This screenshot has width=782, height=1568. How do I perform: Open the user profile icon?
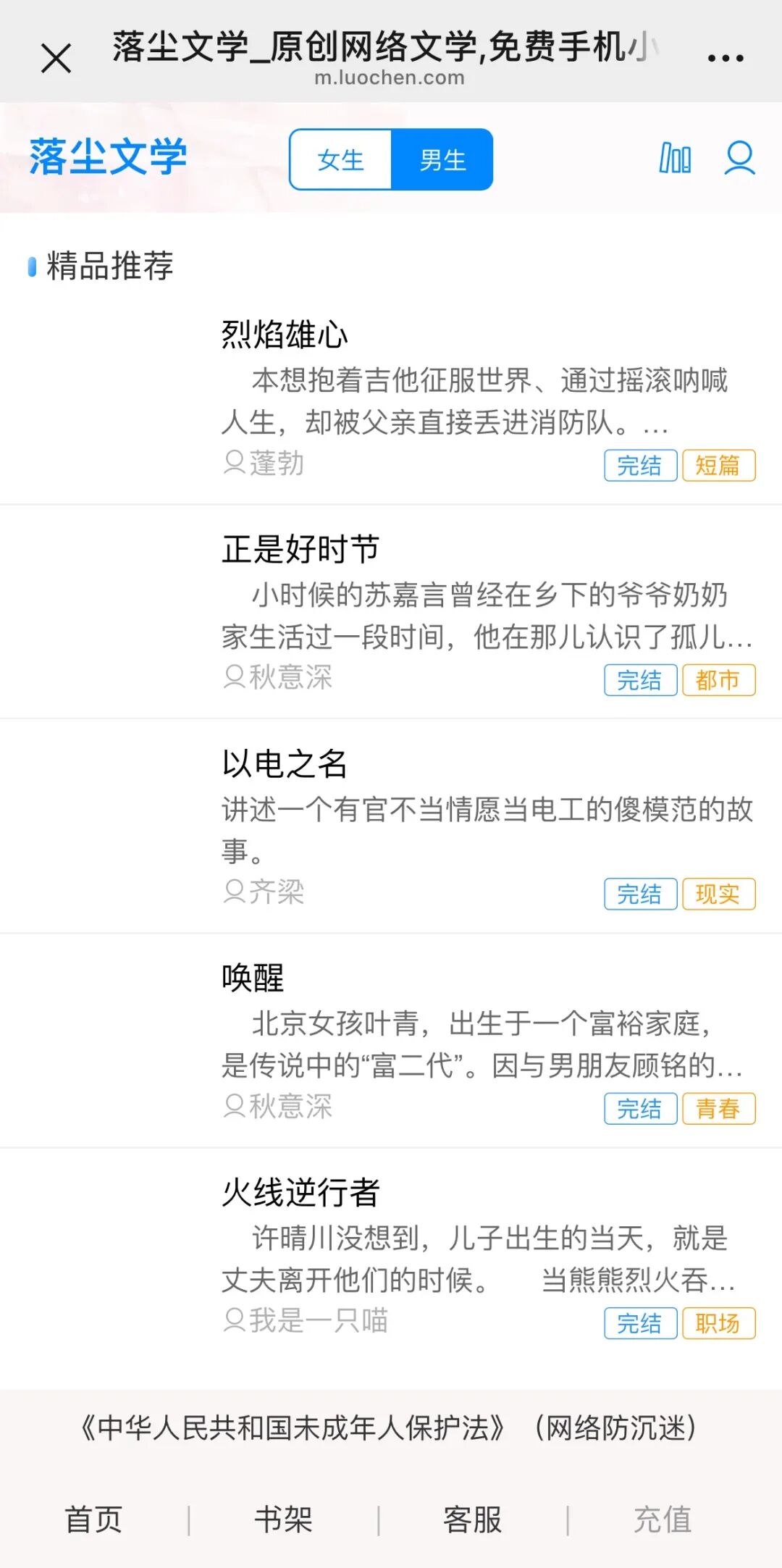tap(740, 159)
